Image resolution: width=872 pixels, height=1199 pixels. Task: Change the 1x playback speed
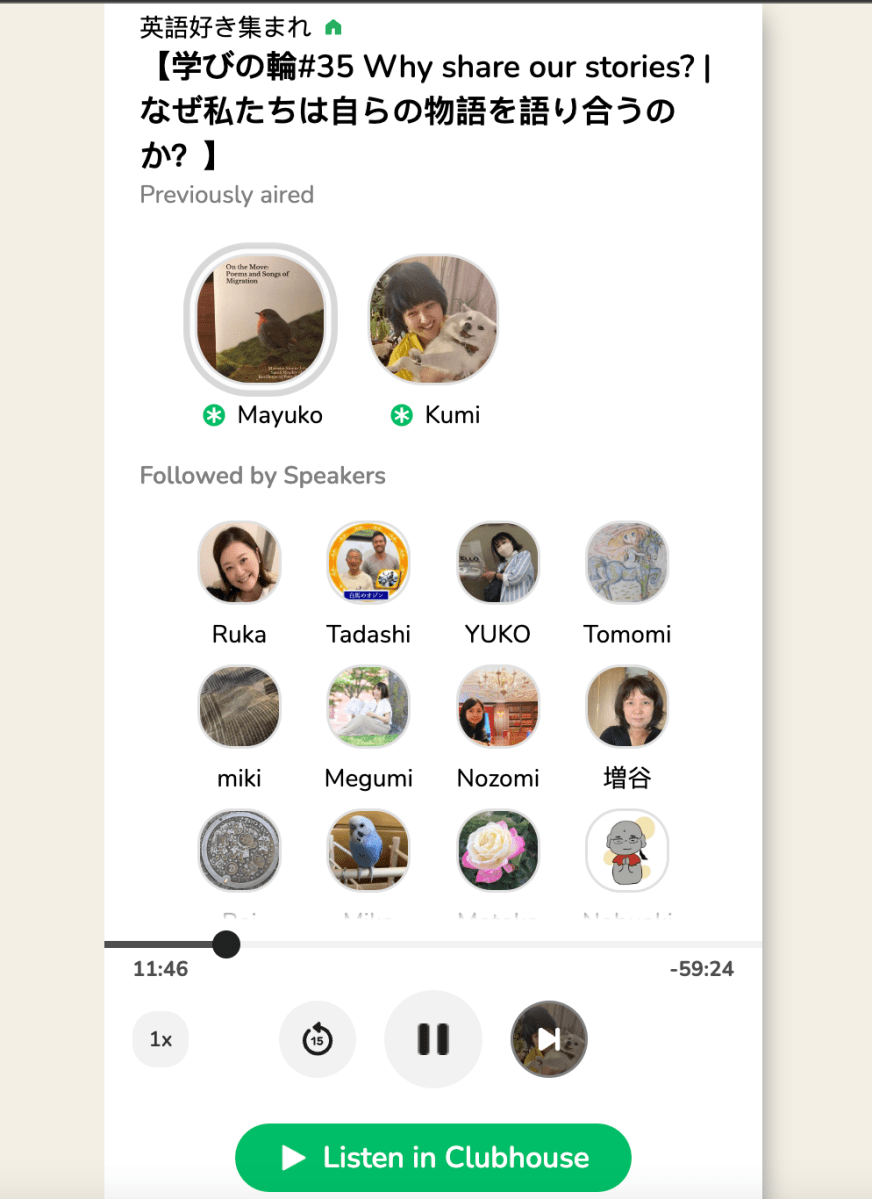[x=160, y=1039]
